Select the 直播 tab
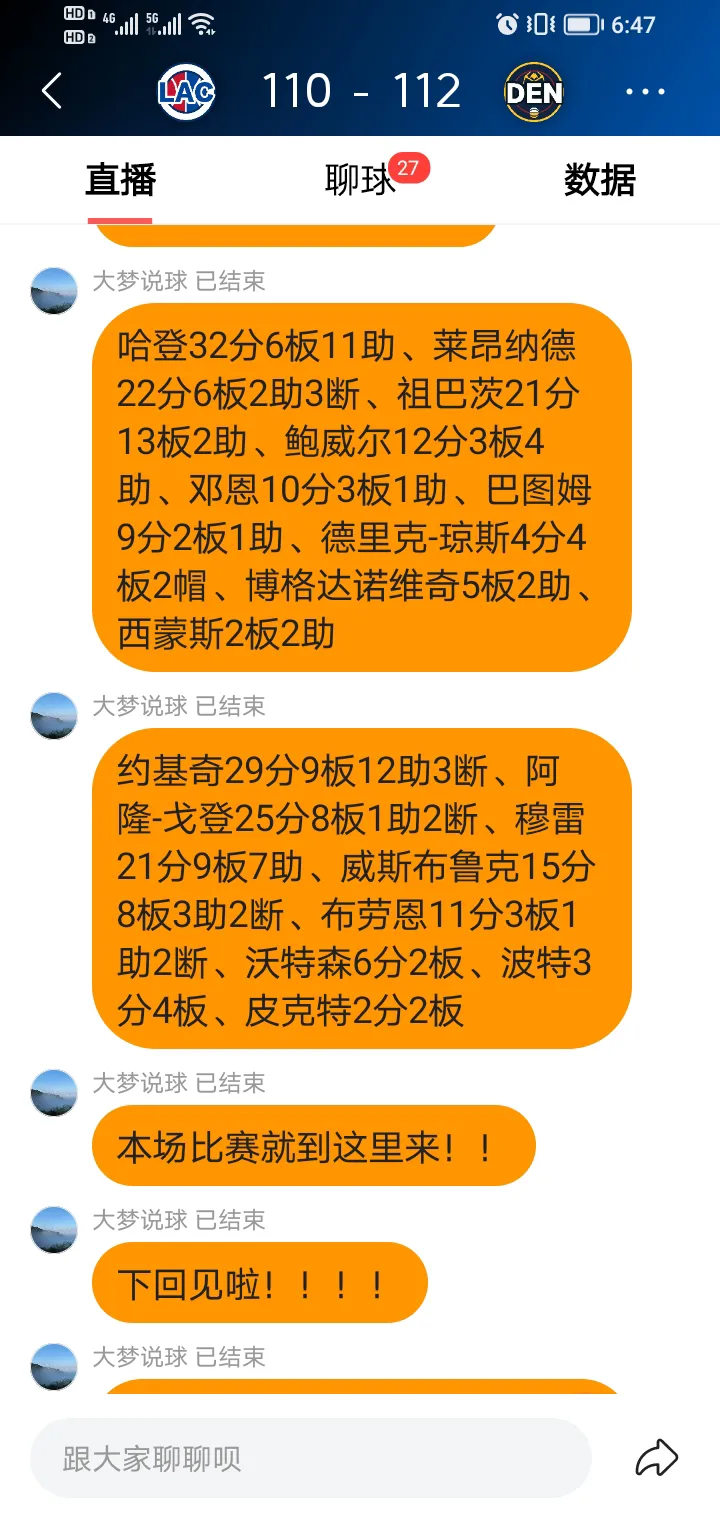 click(x=120, y=182)
